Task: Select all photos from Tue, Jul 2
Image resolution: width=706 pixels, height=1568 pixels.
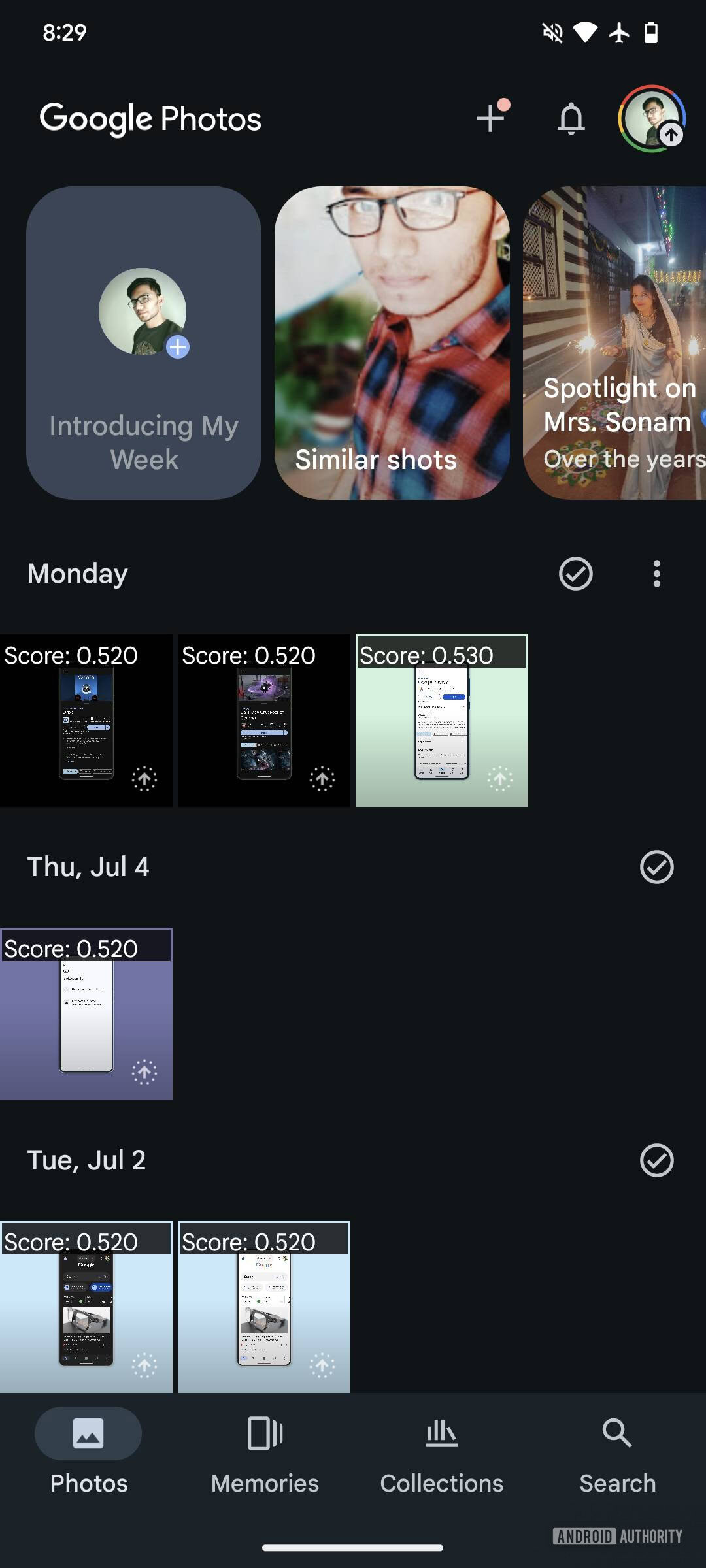Action: coord(656,1160)
